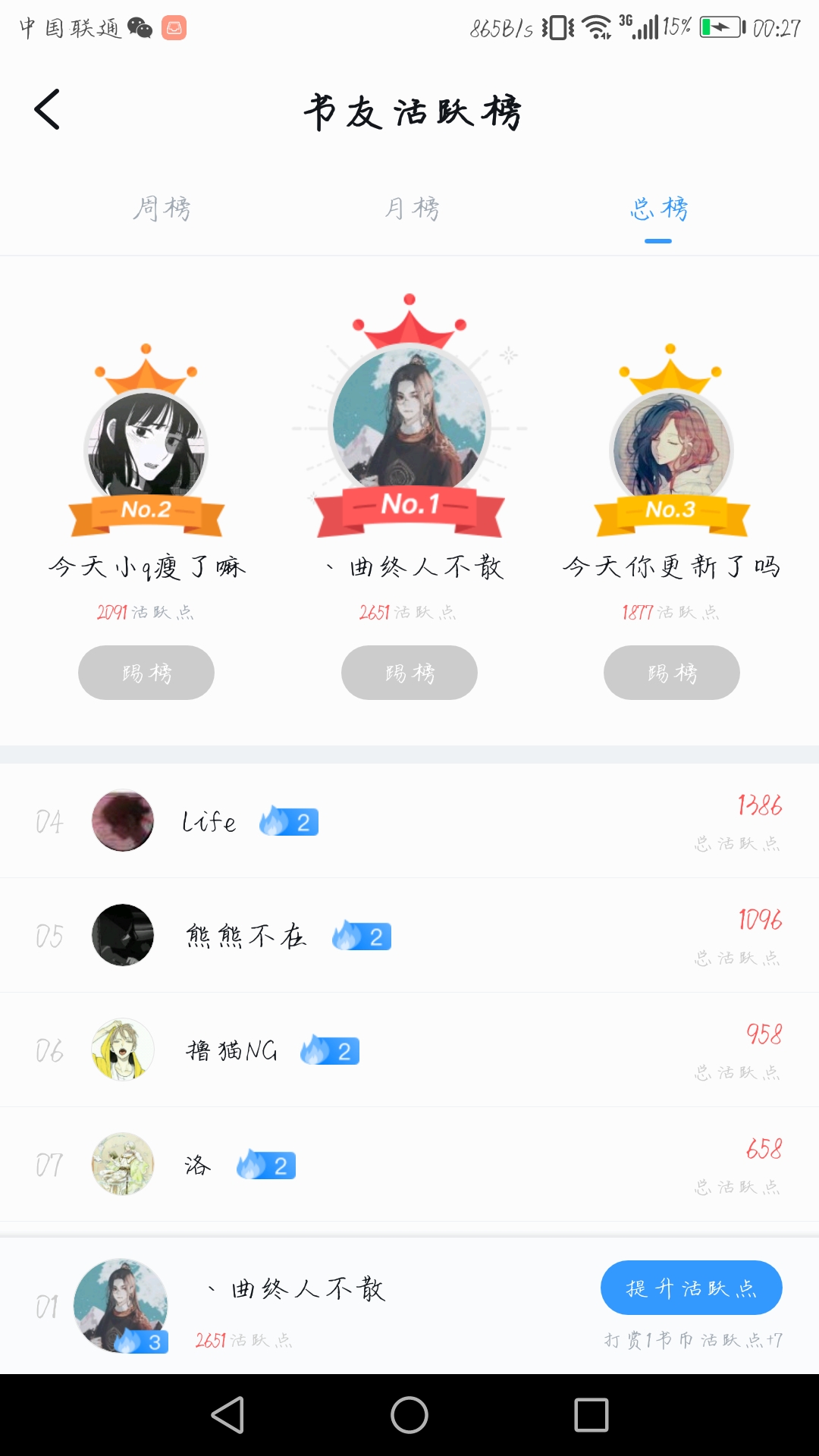This screenshot has height=1456, width=819.
Task: Tap the 提升活跃点 button
Action: tap(691, 1288)
